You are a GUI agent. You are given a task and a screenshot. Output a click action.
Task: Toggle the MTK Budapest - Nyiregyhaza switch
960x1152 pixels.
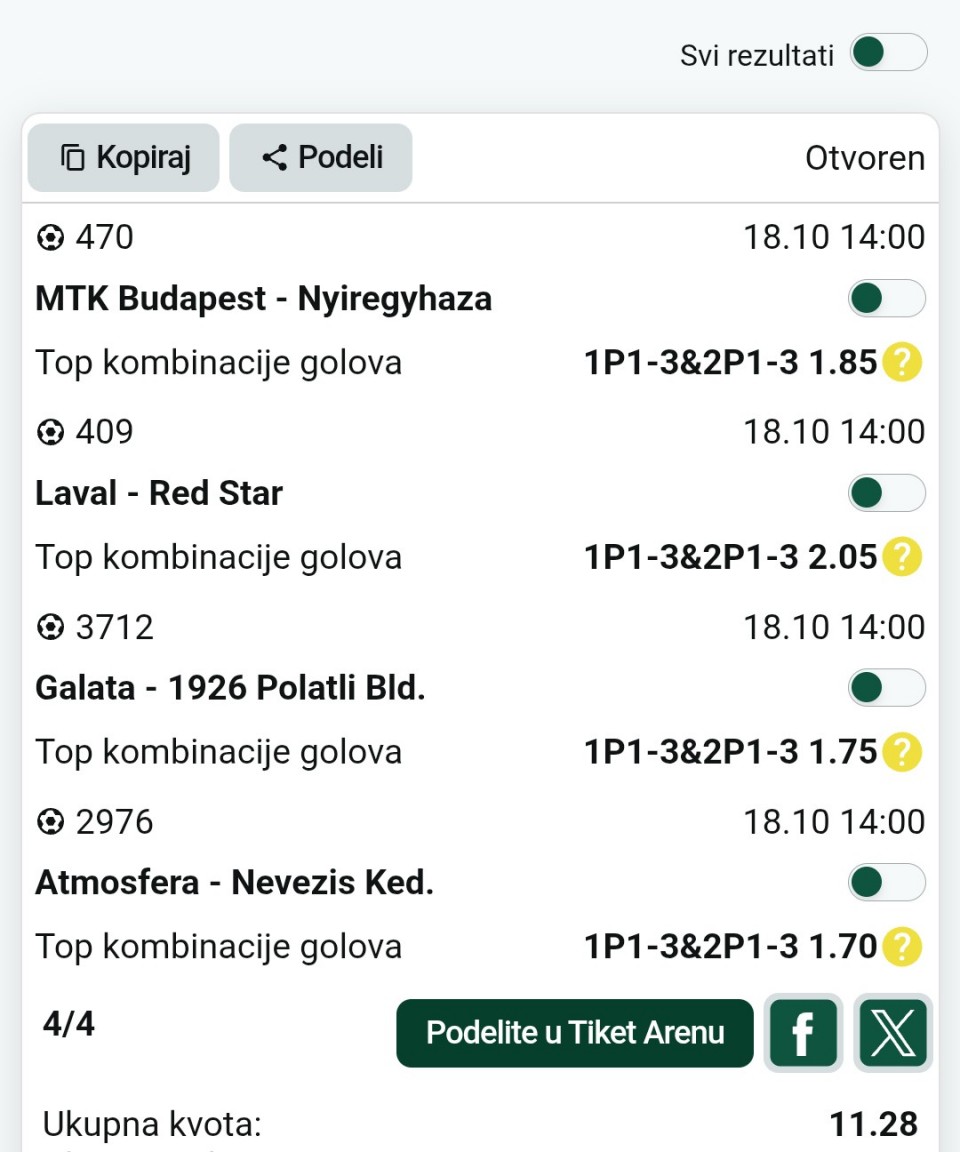pyautogui.click(x=887, y=298)
